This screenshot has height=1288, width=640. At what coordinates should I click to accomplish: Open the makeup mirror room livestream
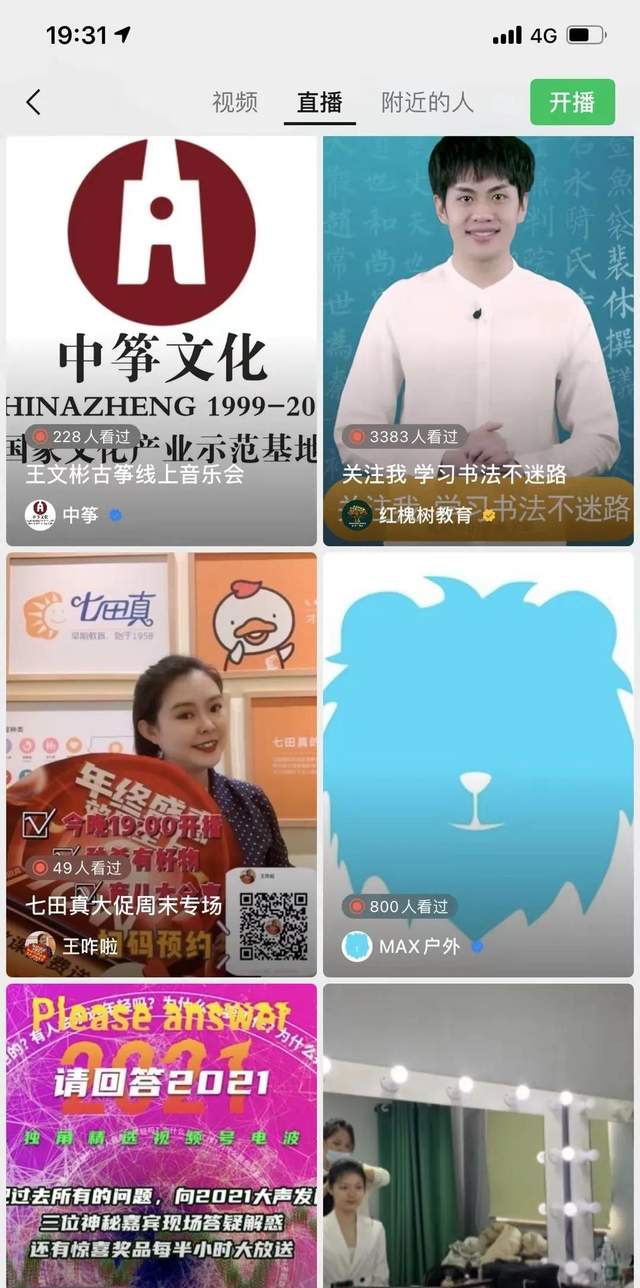pos(478,1135)
